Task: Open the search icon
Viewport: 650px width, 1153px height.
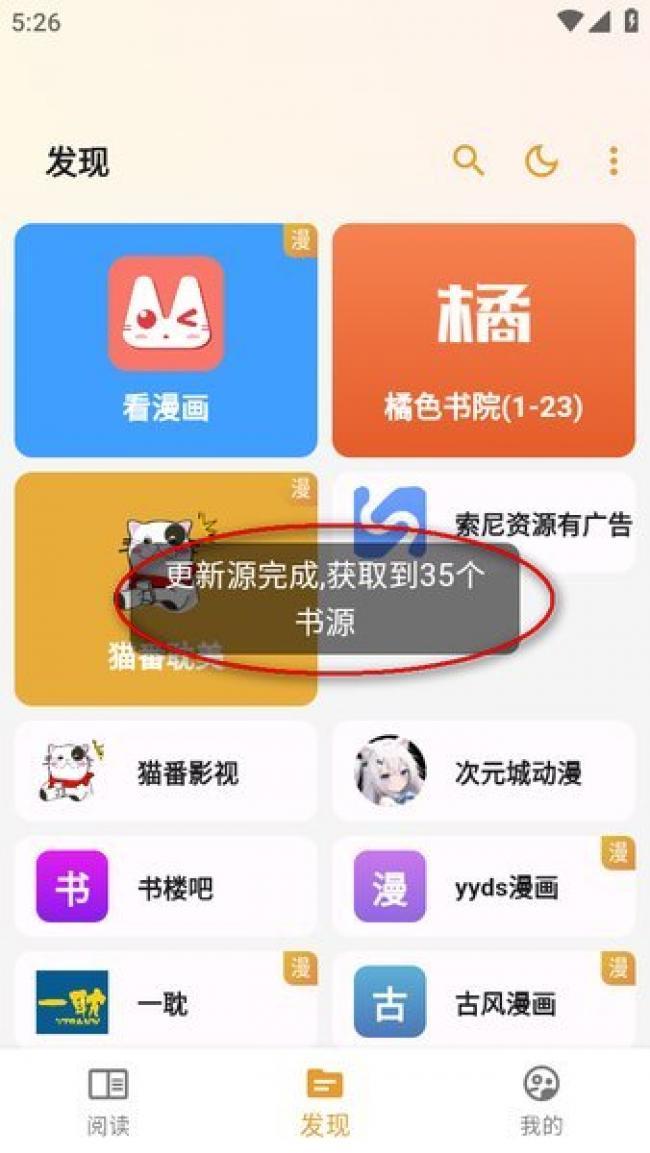Action: click(x=468, y=160)
